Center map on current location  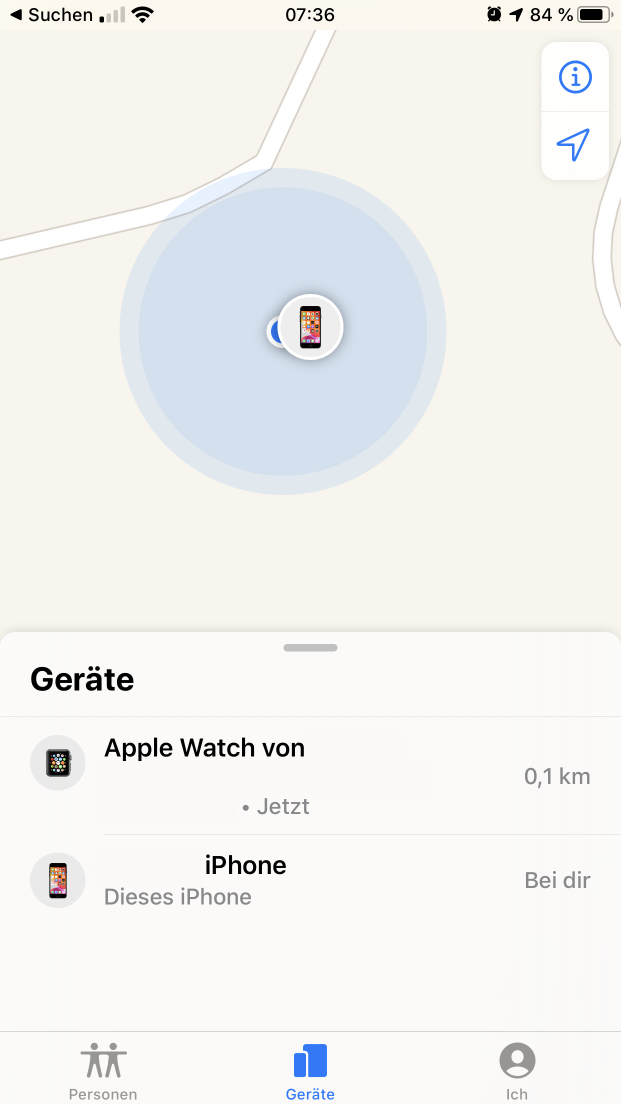tap(574, 145)
